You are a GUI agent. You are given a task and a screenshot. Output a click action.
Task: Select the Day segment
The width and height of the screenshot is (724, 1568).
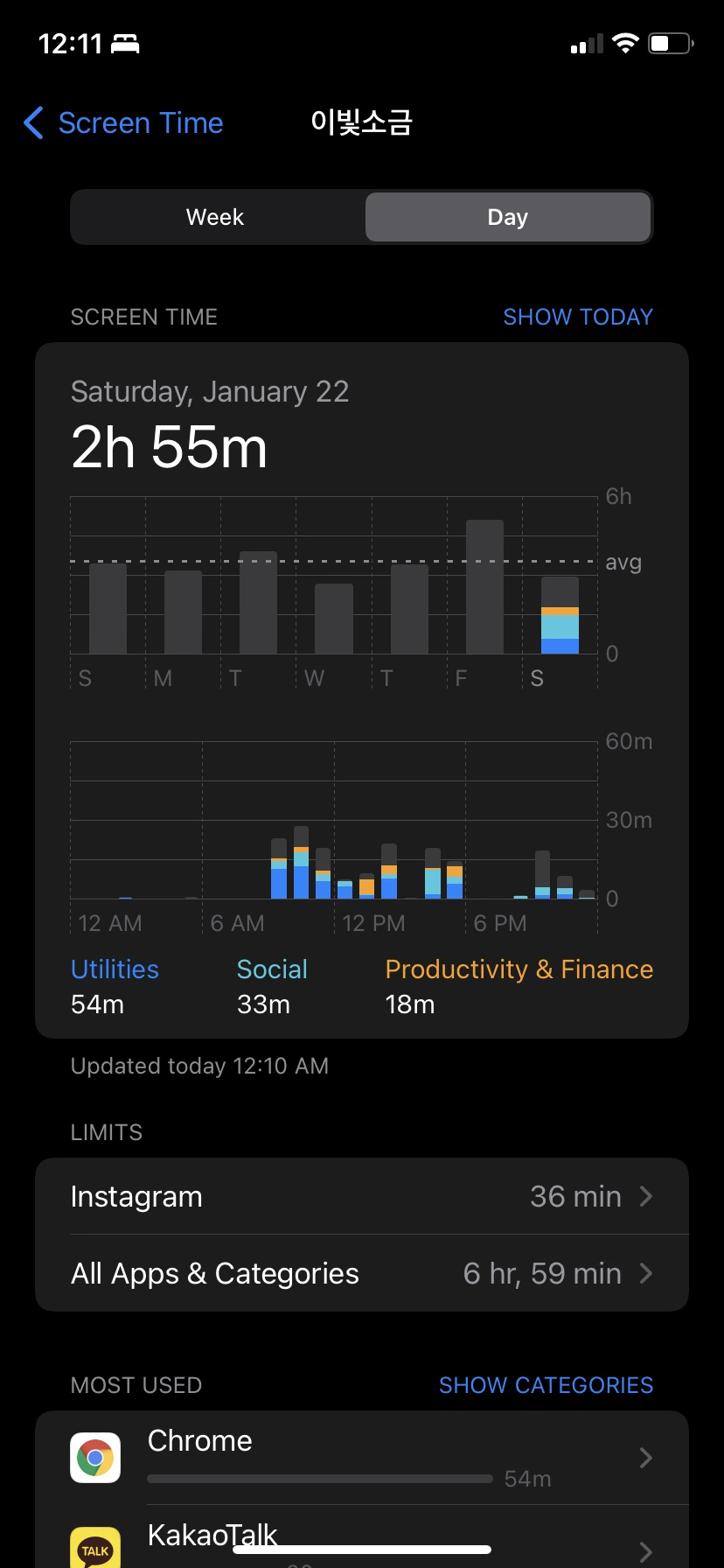(507, 217)
